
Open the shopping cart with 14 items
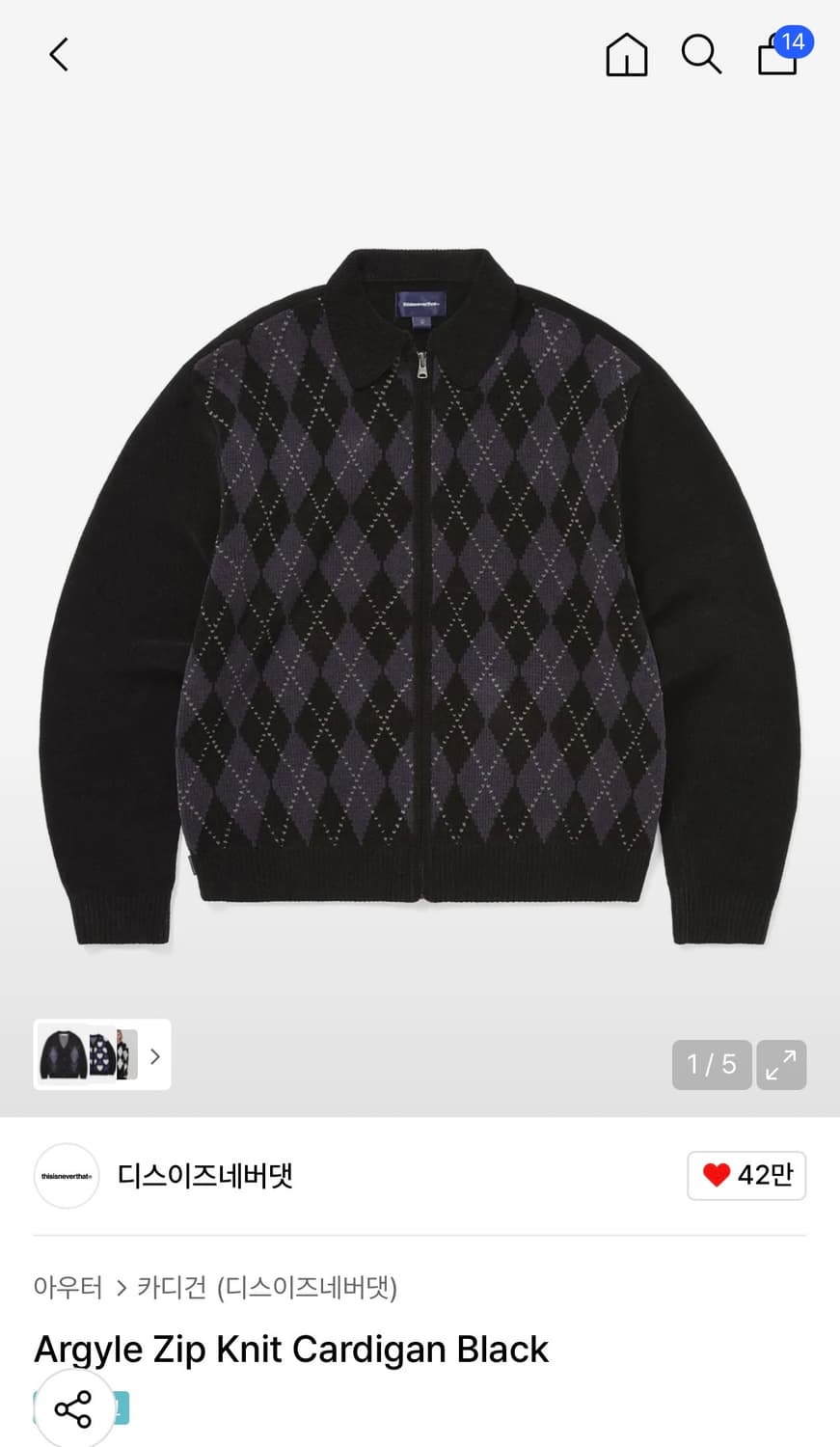point(775,58)
